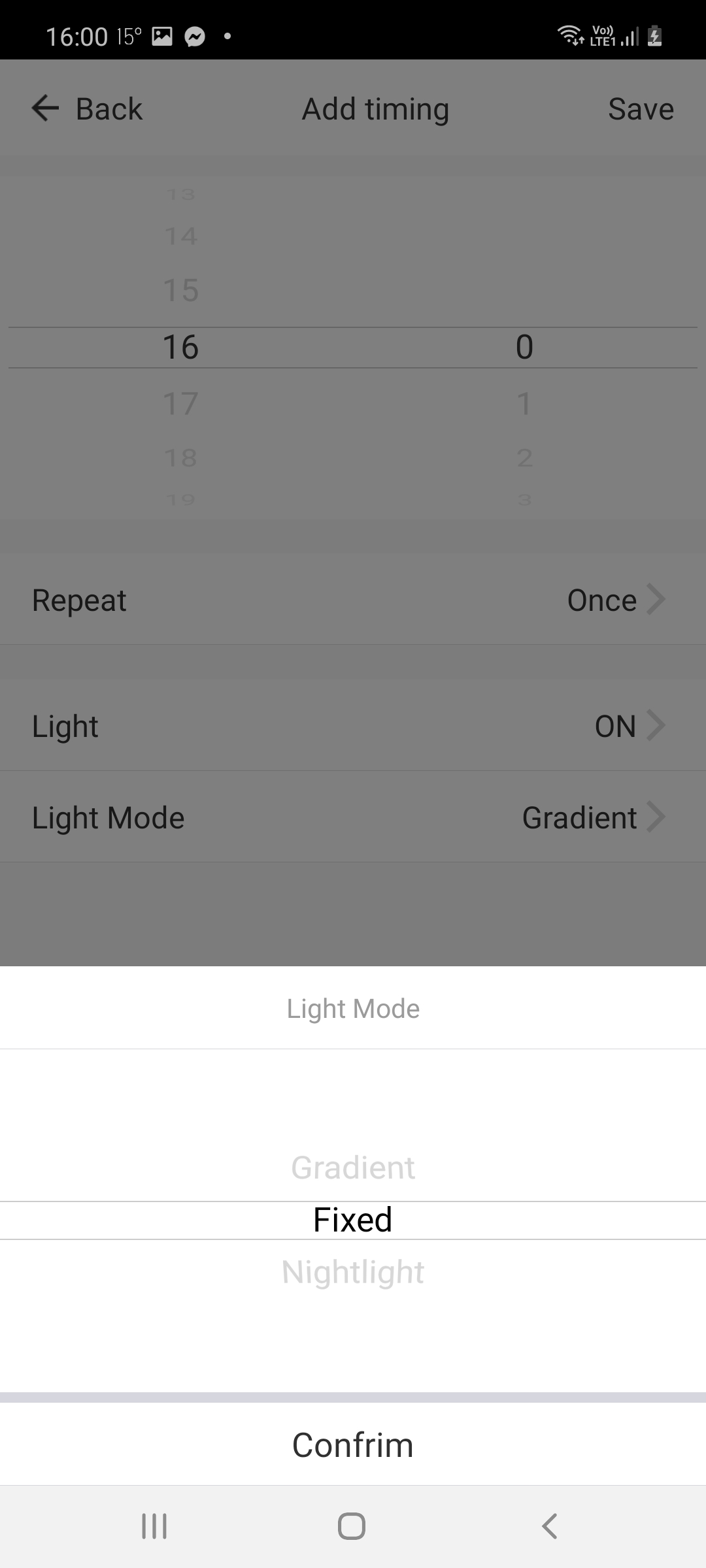The height and width of the screenshot is (1568, 706).
Task: Open the Repeat setting row
Action: pos(353,599)
